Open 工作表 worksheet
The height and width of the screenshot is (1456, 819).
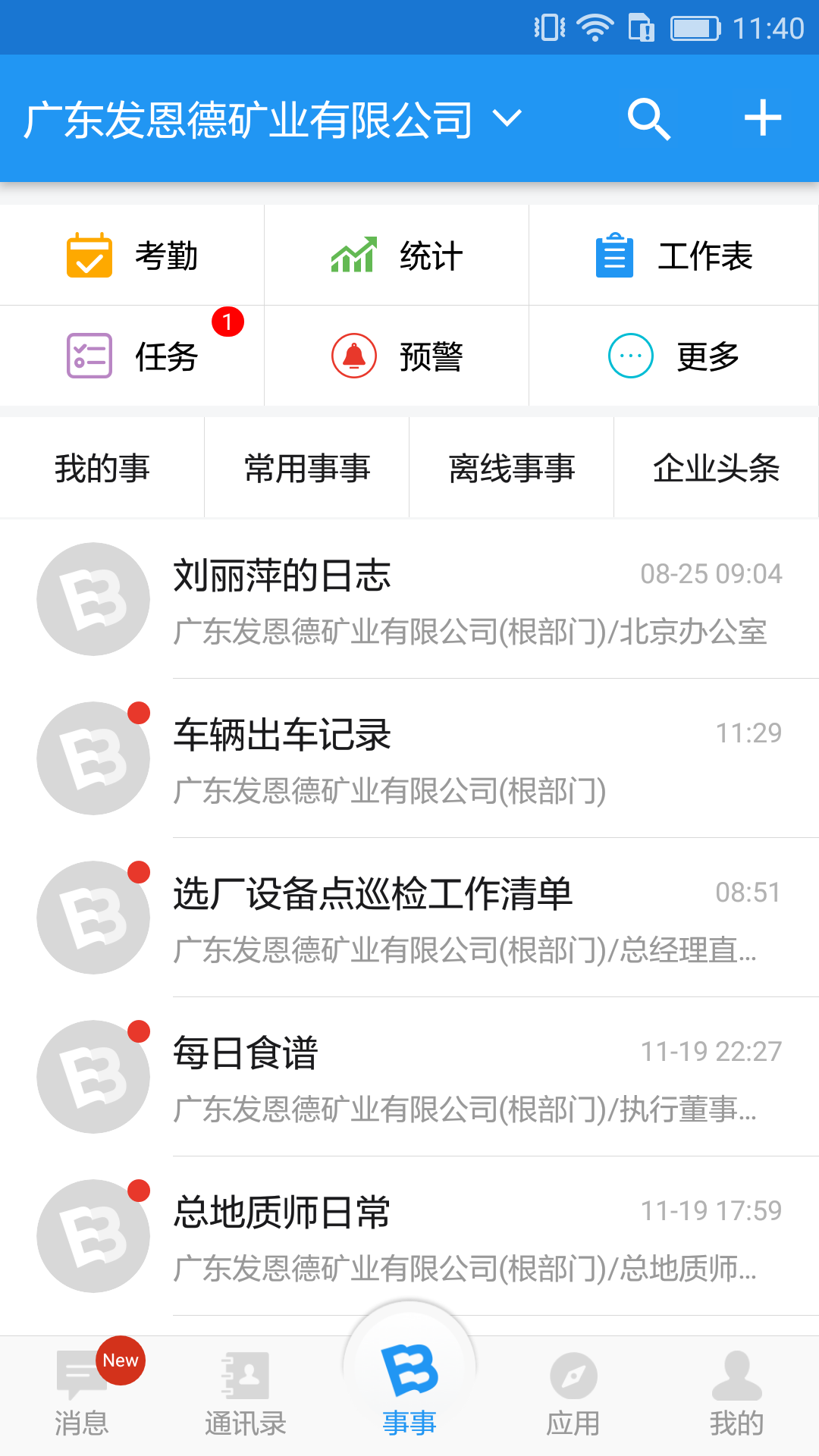tap(673, 256)
